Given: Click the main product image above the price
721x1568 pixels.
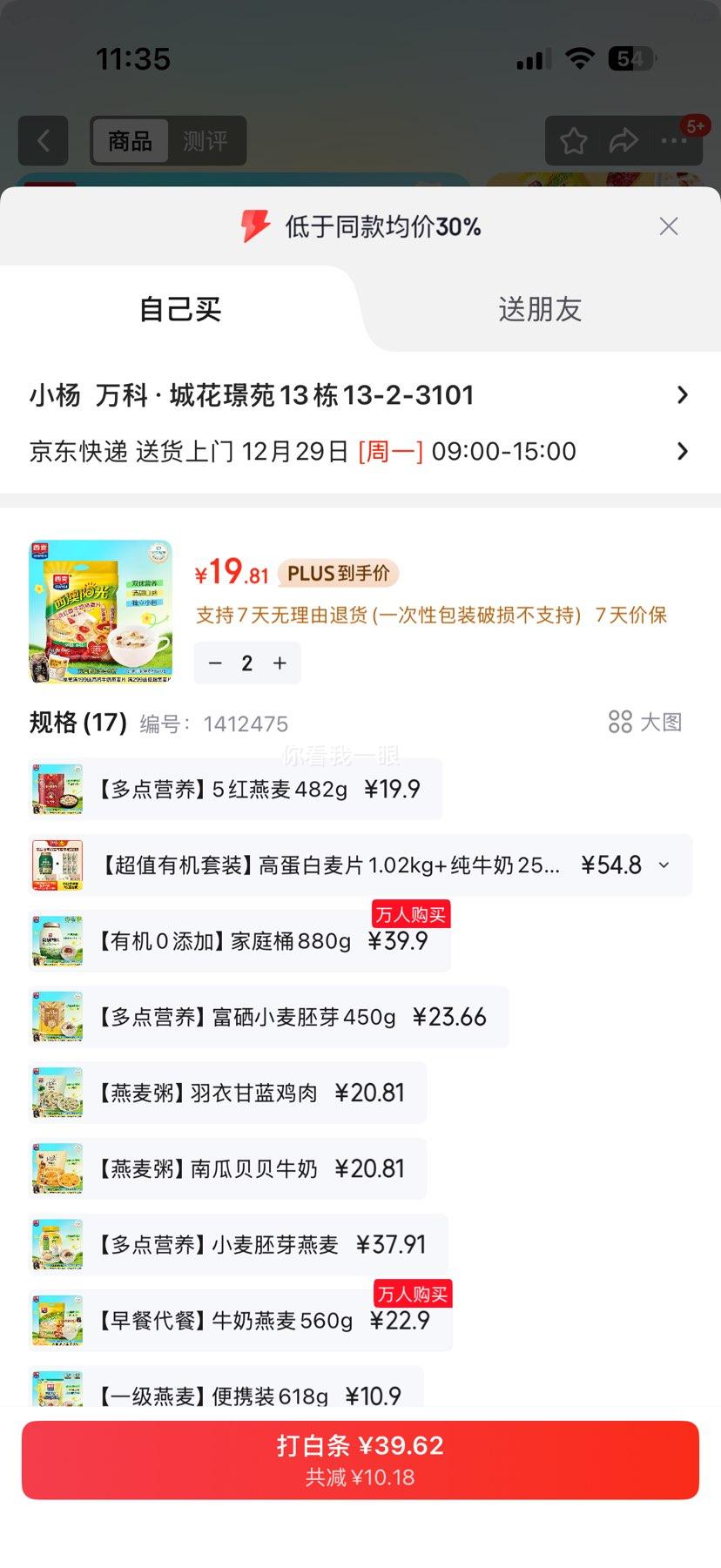Looking at the screenshot, I should [98, 609].
